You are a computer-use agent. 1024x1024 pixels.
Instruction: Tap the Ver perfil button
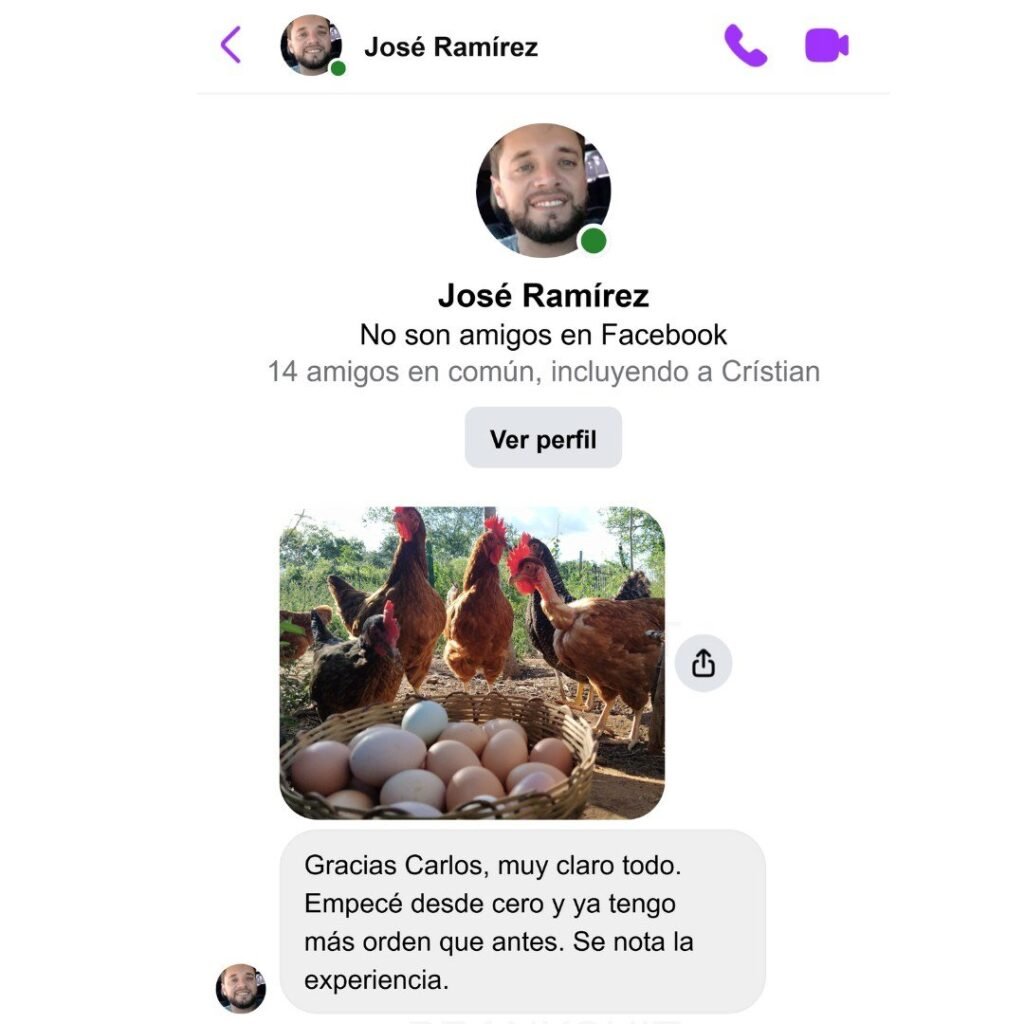[543, 438]
